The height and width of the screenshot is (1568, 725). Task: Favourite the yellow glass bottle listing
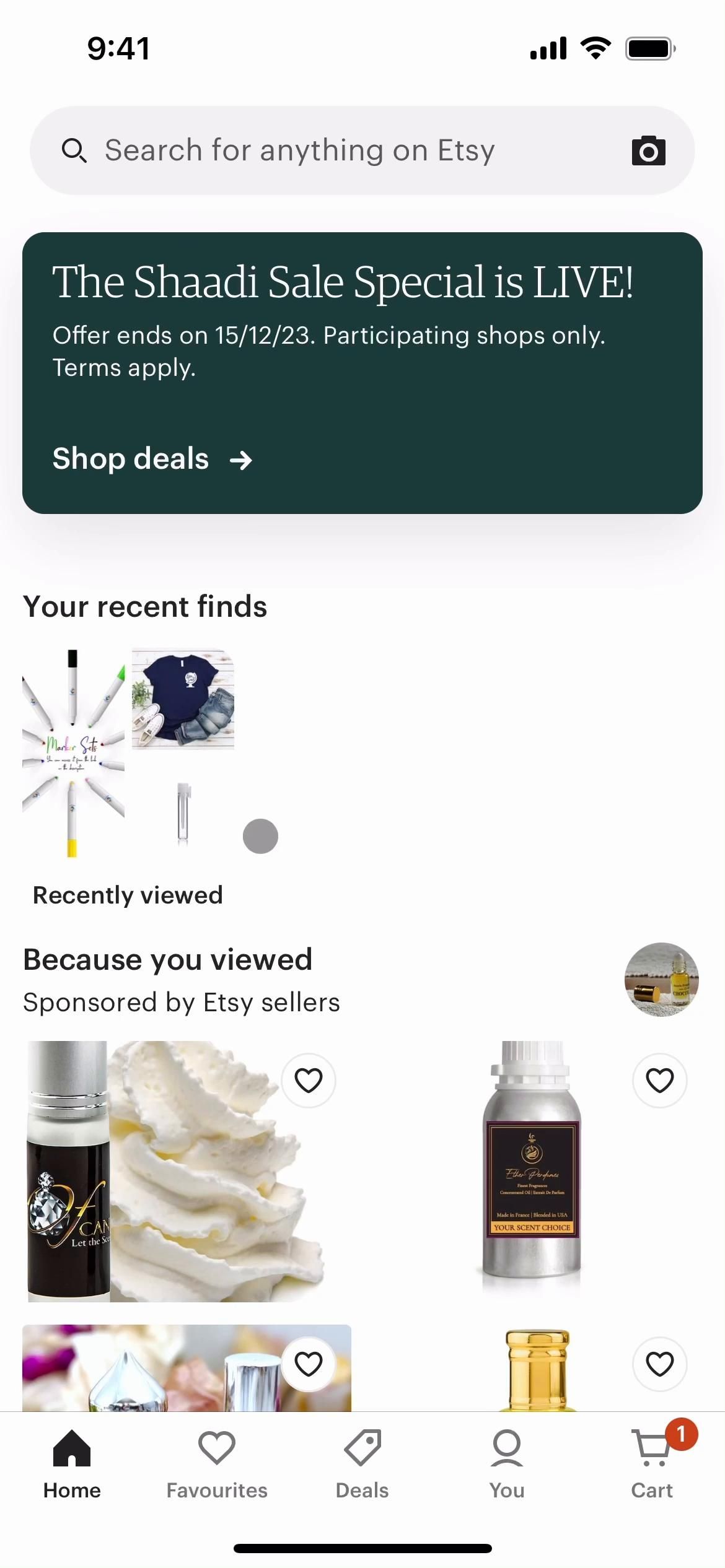(659, 1364)
